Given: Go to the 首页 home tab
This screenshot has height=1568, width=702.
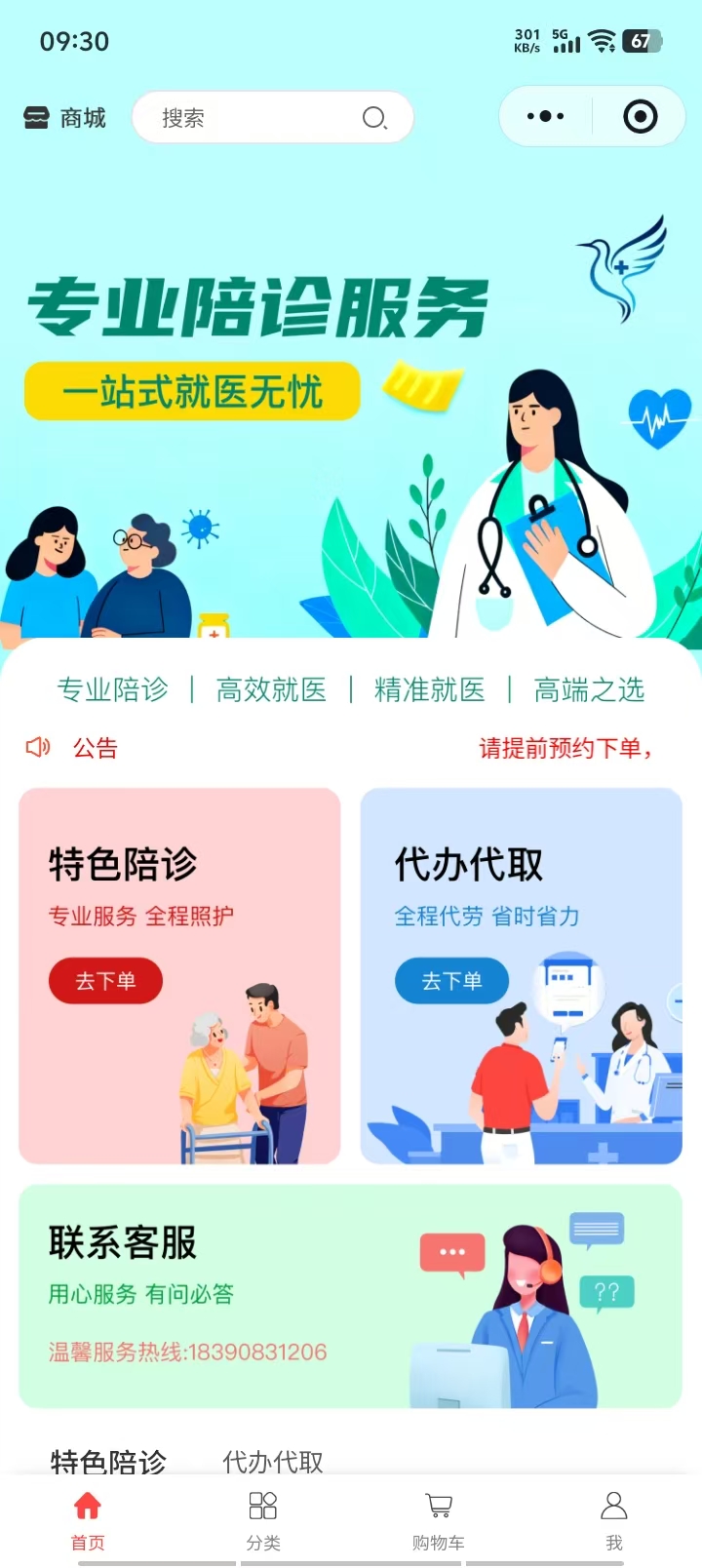Looking at the screenshot, I should coord(88,1520).
